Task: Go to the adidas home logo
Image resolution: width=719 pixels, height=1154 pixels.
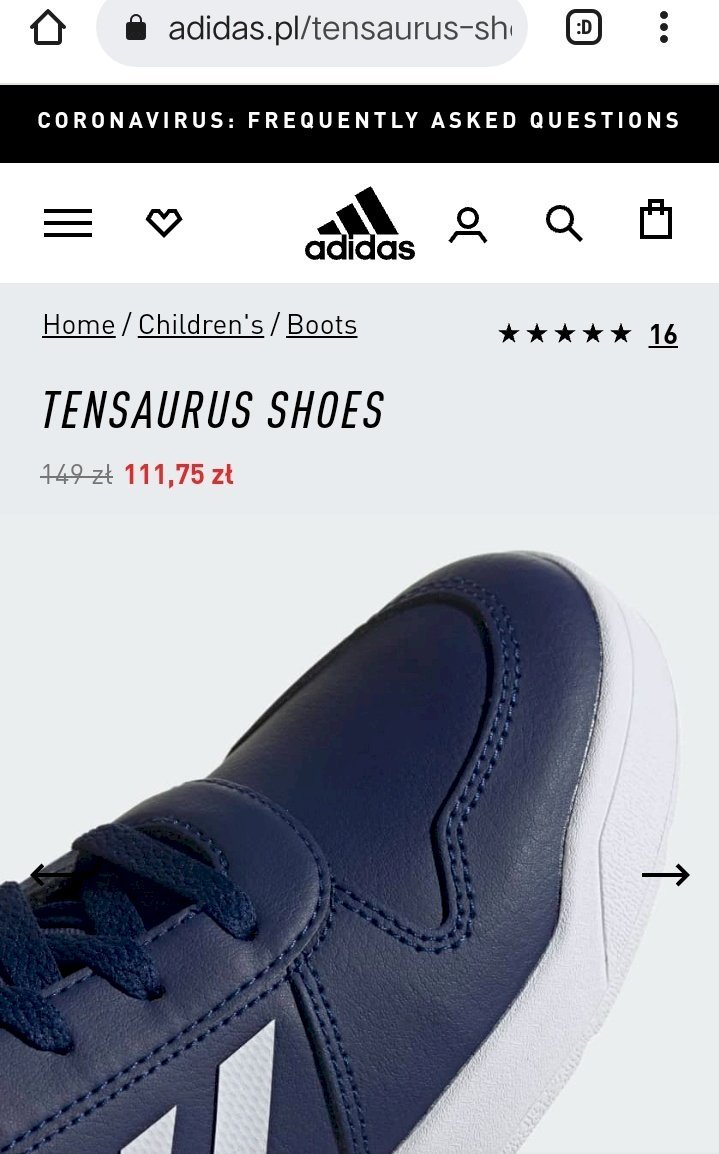Action: coord(360,224)
